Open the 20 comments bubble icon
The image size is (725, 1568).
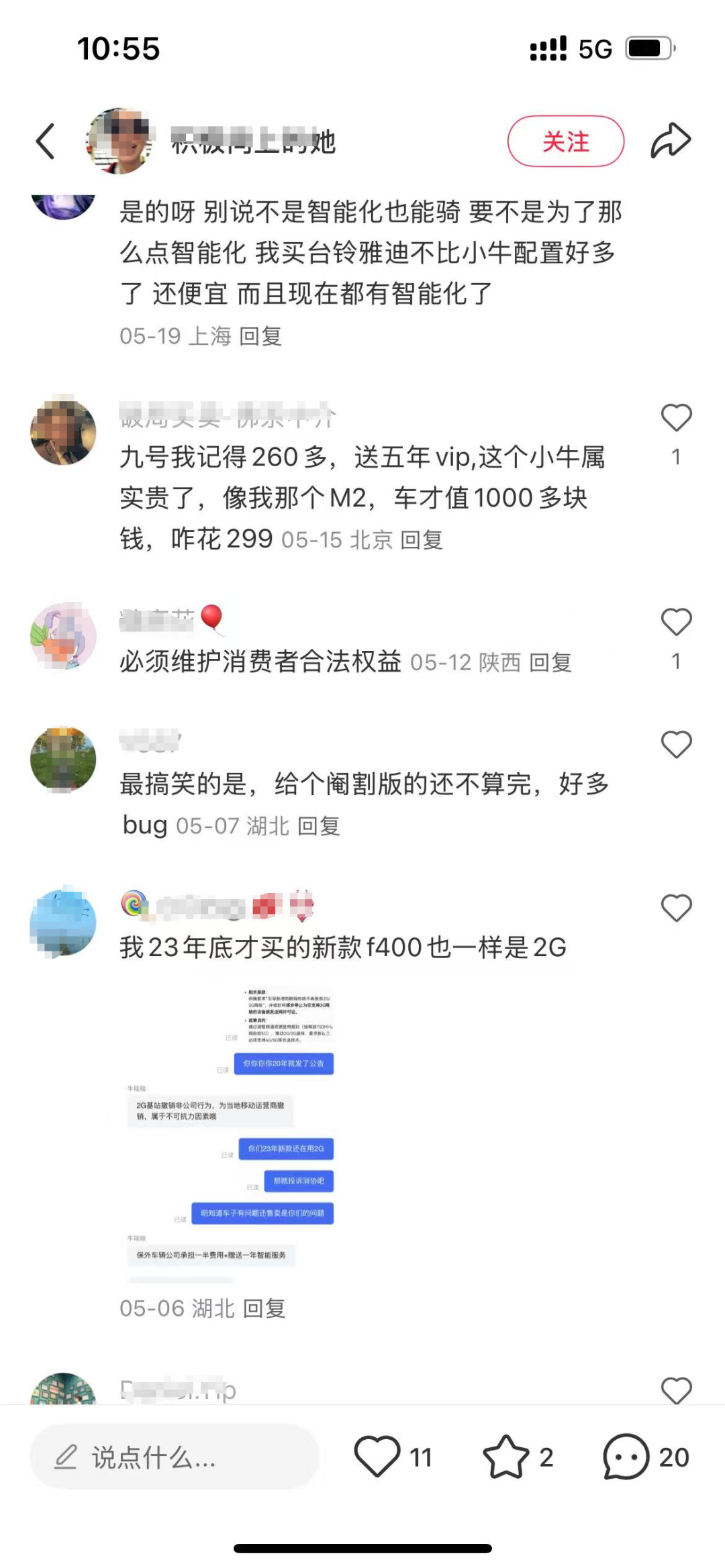(626, 1456)
